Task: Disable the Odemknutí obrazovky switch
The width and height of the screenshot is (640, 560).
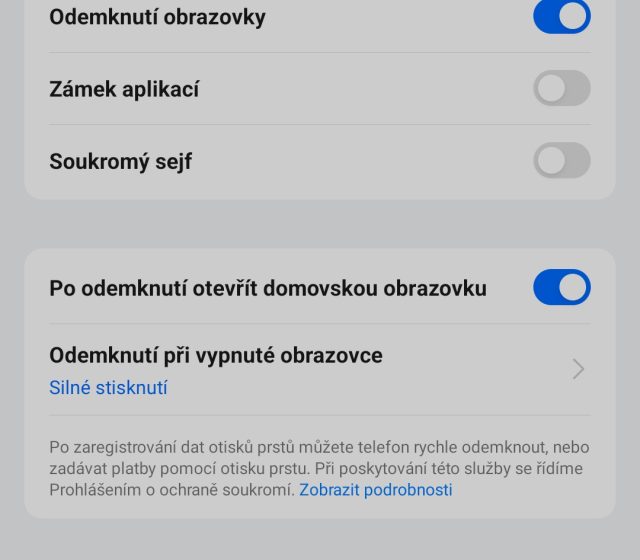Action: tap(561, 17)
